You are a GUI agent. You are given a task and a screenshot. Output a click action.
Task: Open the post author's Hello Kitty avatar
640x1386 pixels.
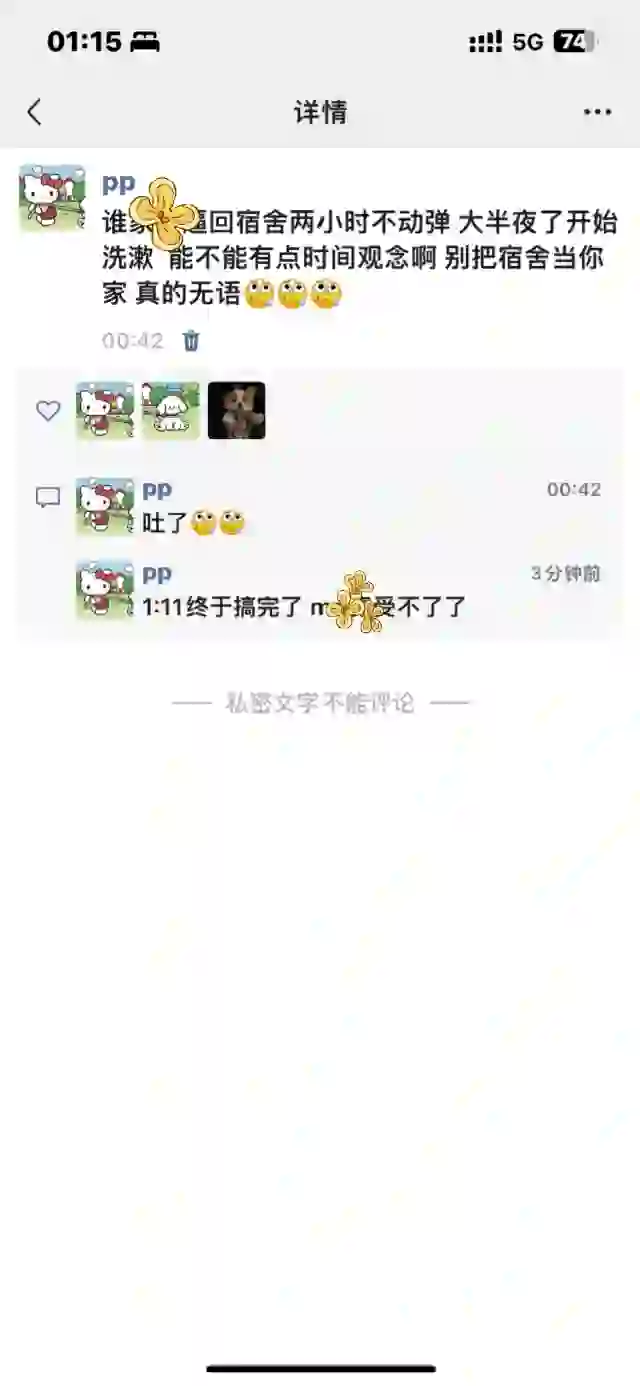[x=52, y=198]
